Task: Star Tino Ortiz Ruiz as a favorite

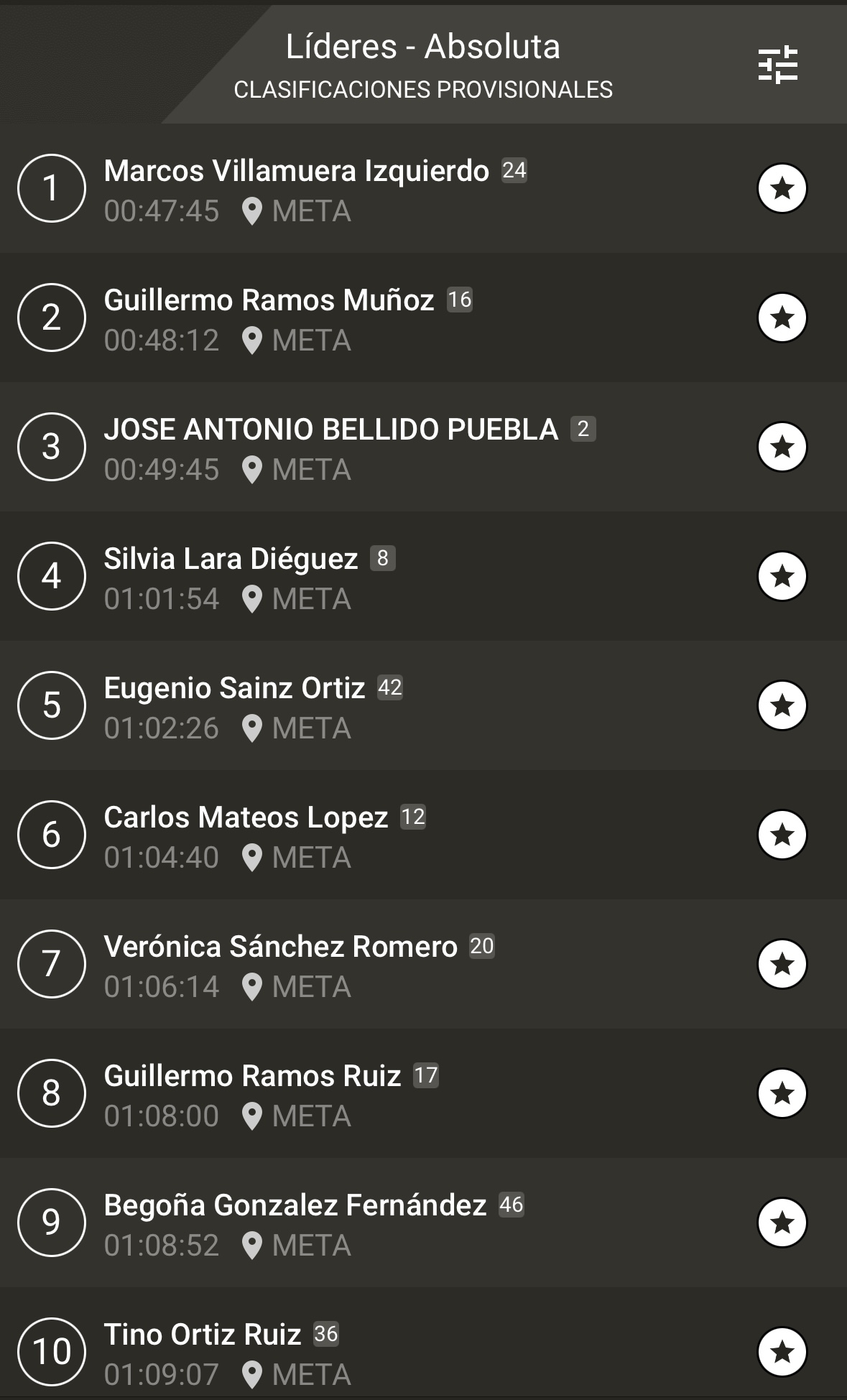Action: point(782,1352)
